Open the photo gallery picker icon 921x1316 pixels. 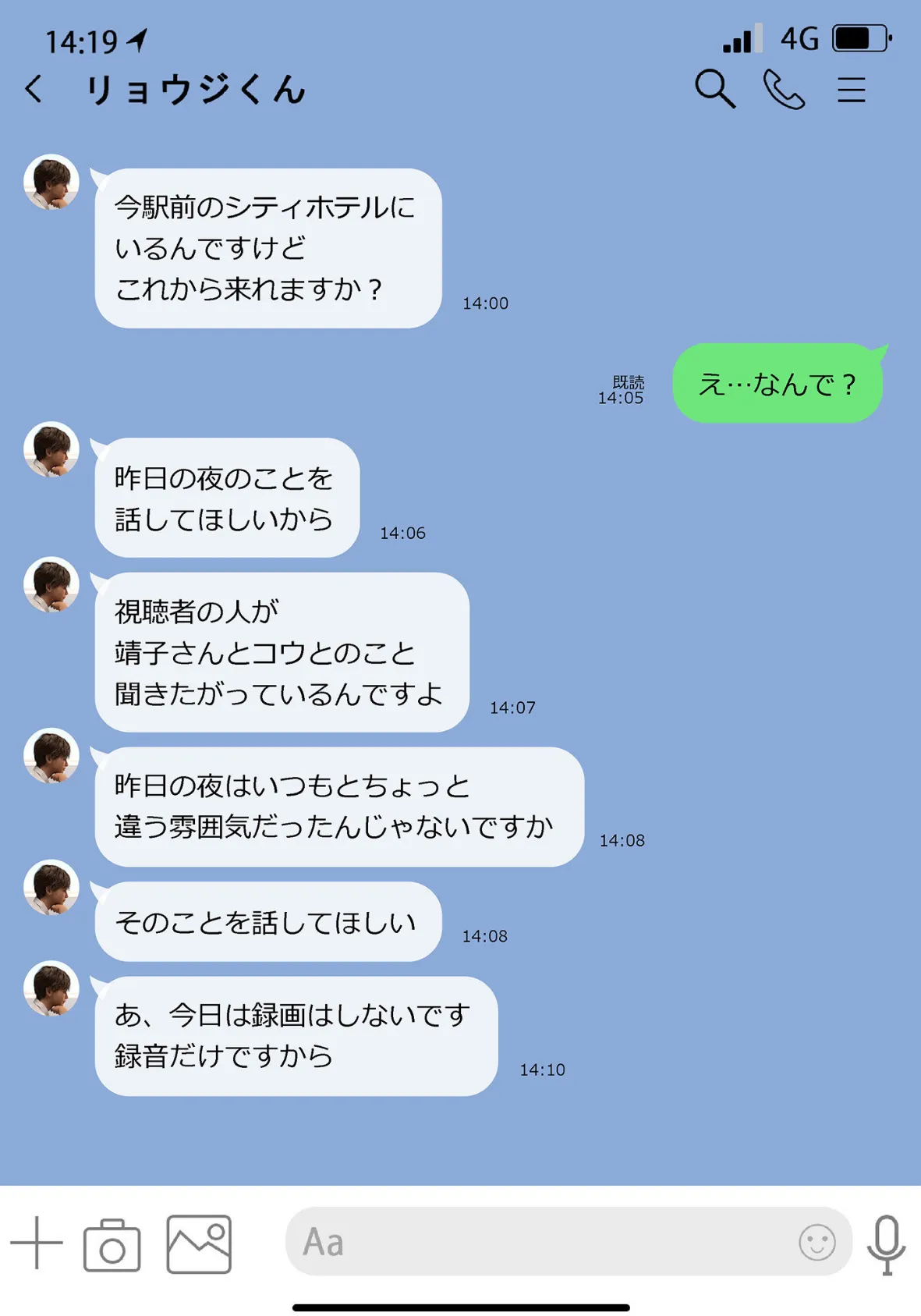click(197, 1243)
